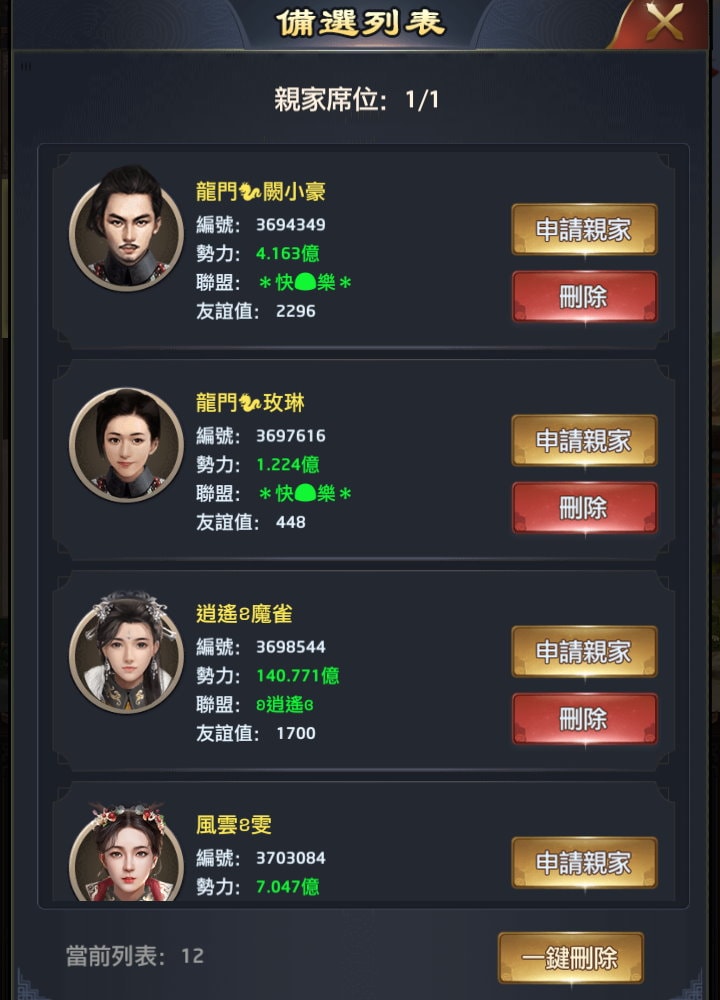This screenshot has width=720, height=1000.
Task: Request 申請親家 with 逍遙魔雀
Action: tap(584, 651)
